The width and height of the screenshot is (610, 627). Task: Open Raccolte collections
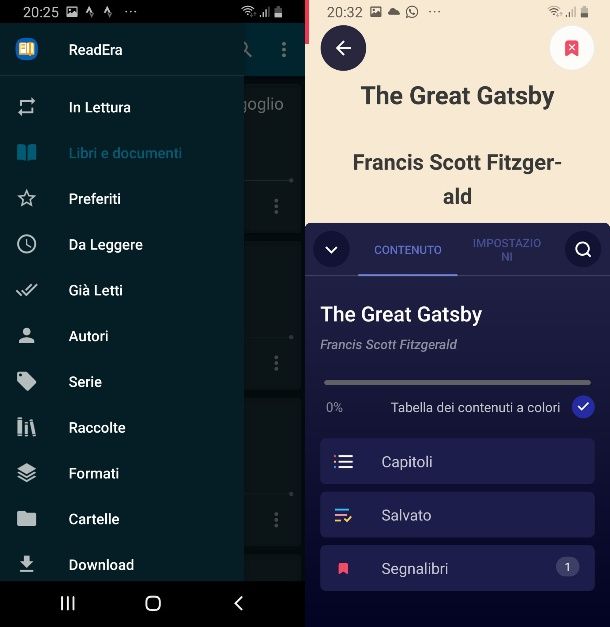[97, 428]
